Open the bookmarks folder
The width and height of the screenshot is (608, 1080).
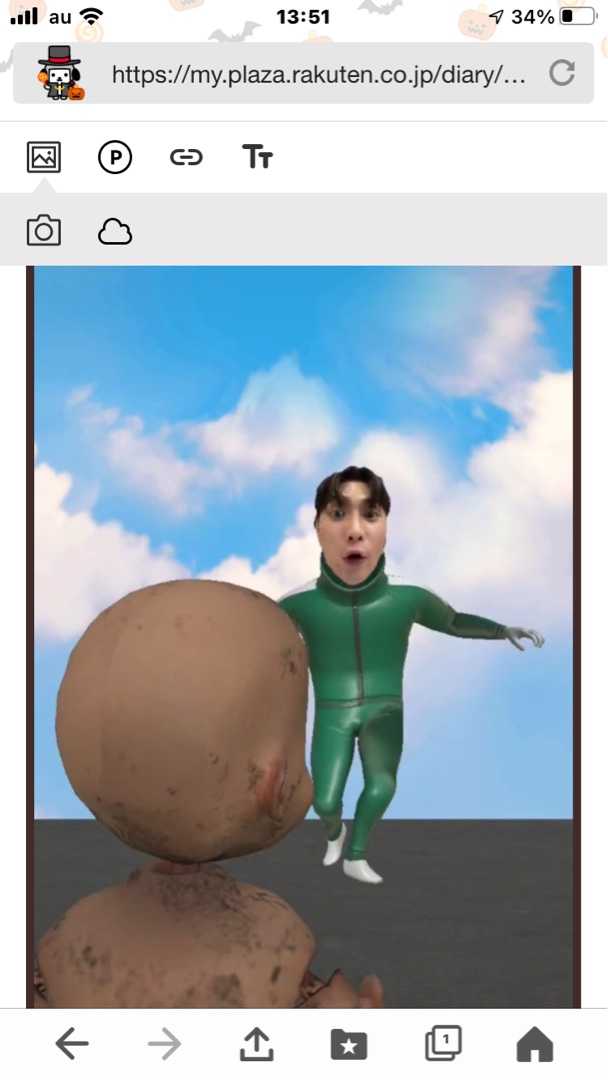(349, 1045)
